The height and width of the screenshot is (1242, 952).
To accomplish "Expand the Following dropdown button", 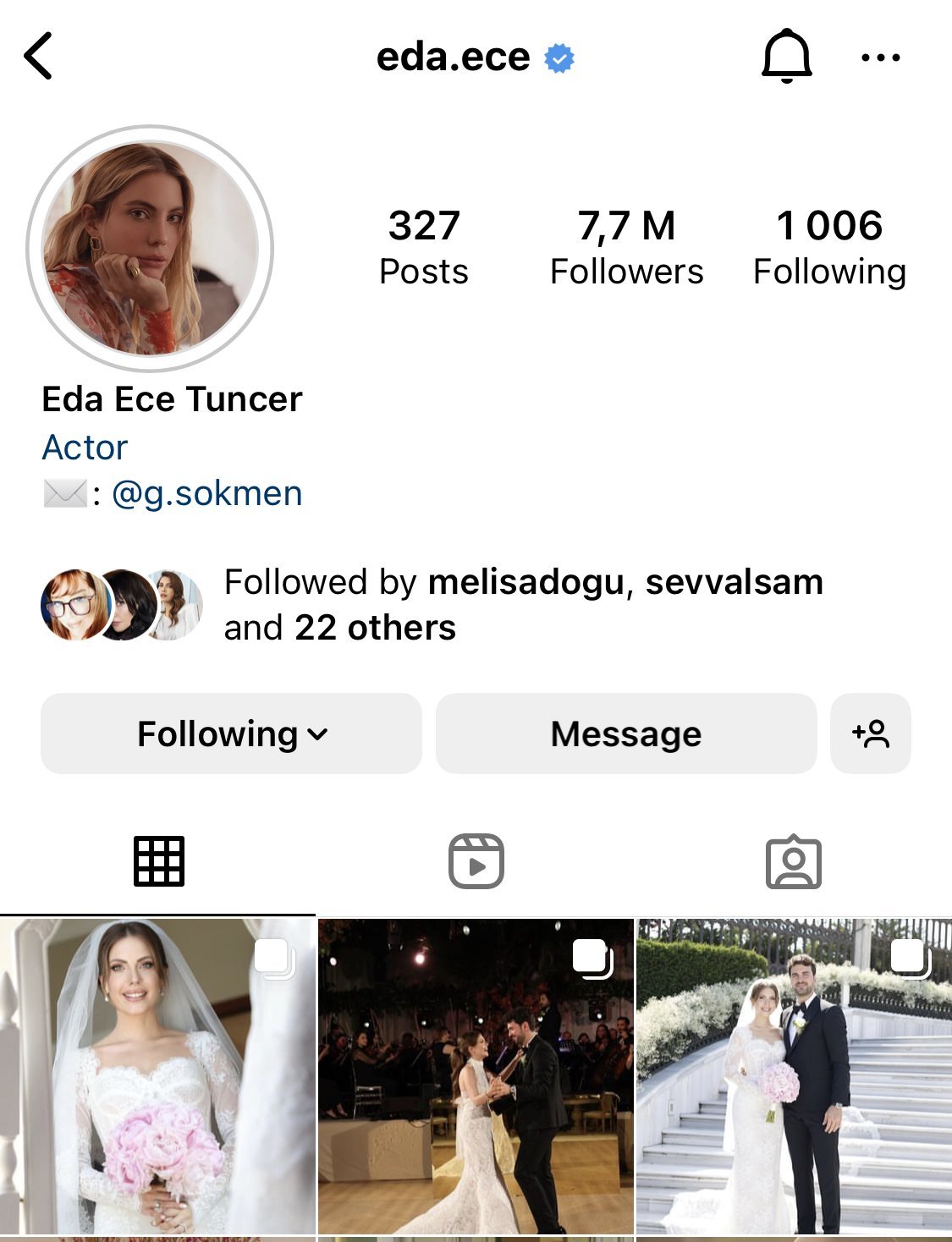I will coord(231,734).
